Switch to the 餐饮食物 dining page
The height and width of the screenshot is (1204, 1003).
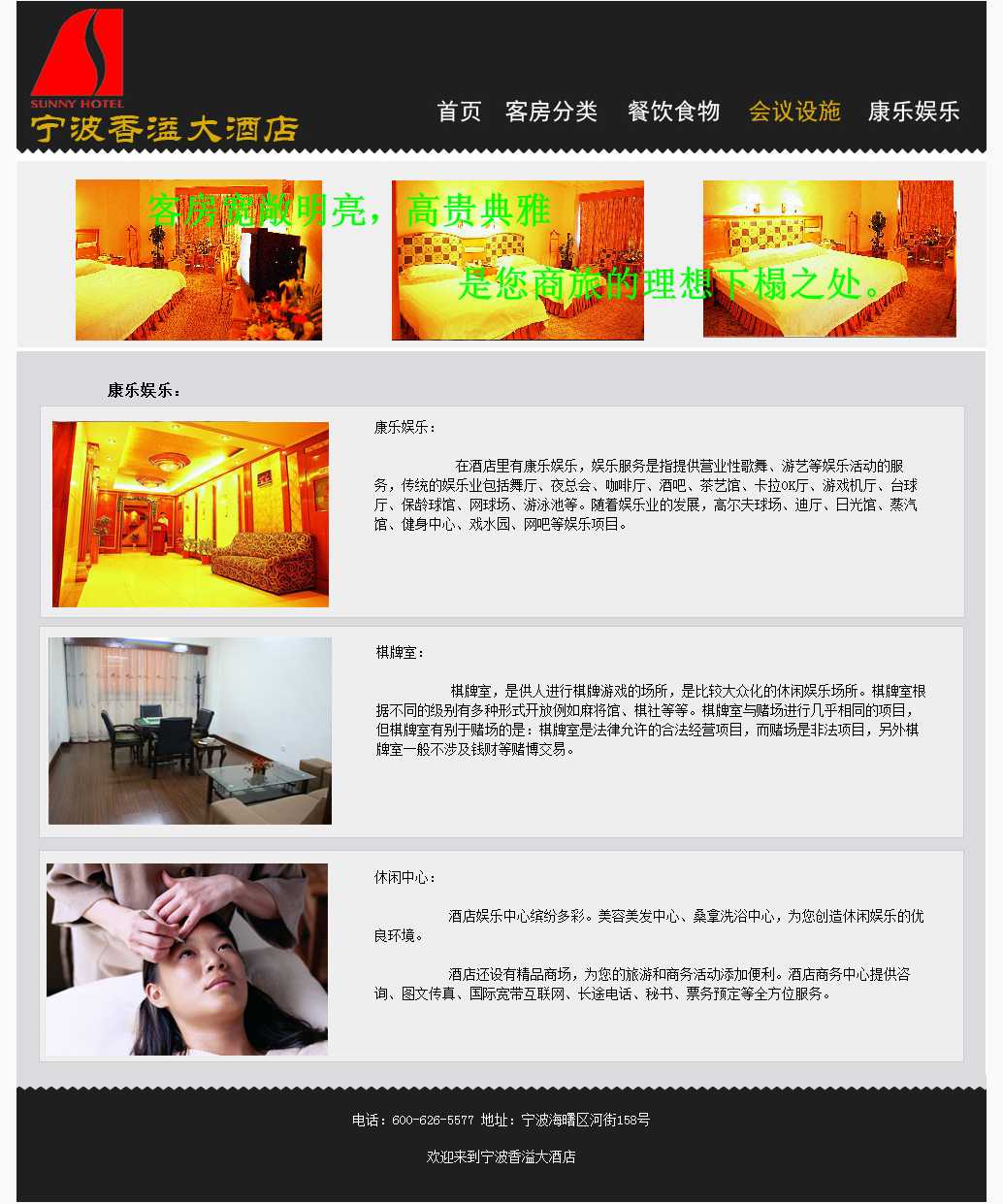pyautogui.click(x=673, y=112)
